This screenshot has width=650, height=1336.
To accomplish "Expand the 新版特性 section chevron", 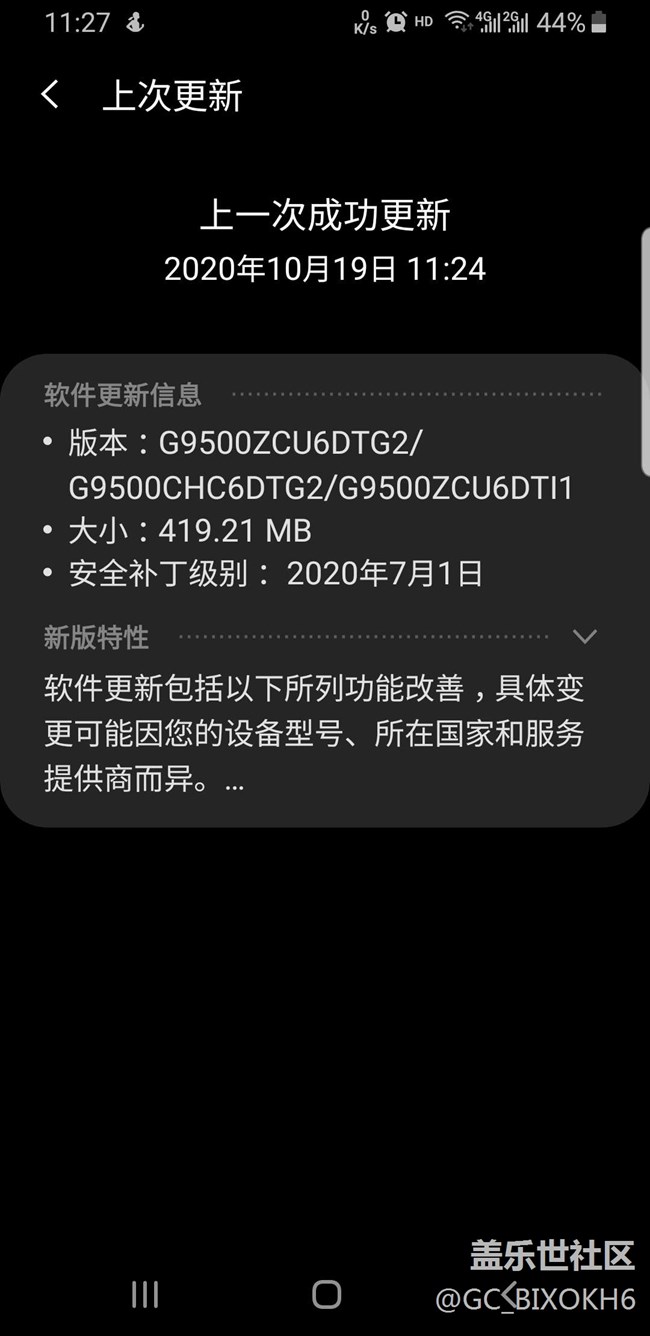I will tap(584, 637).
